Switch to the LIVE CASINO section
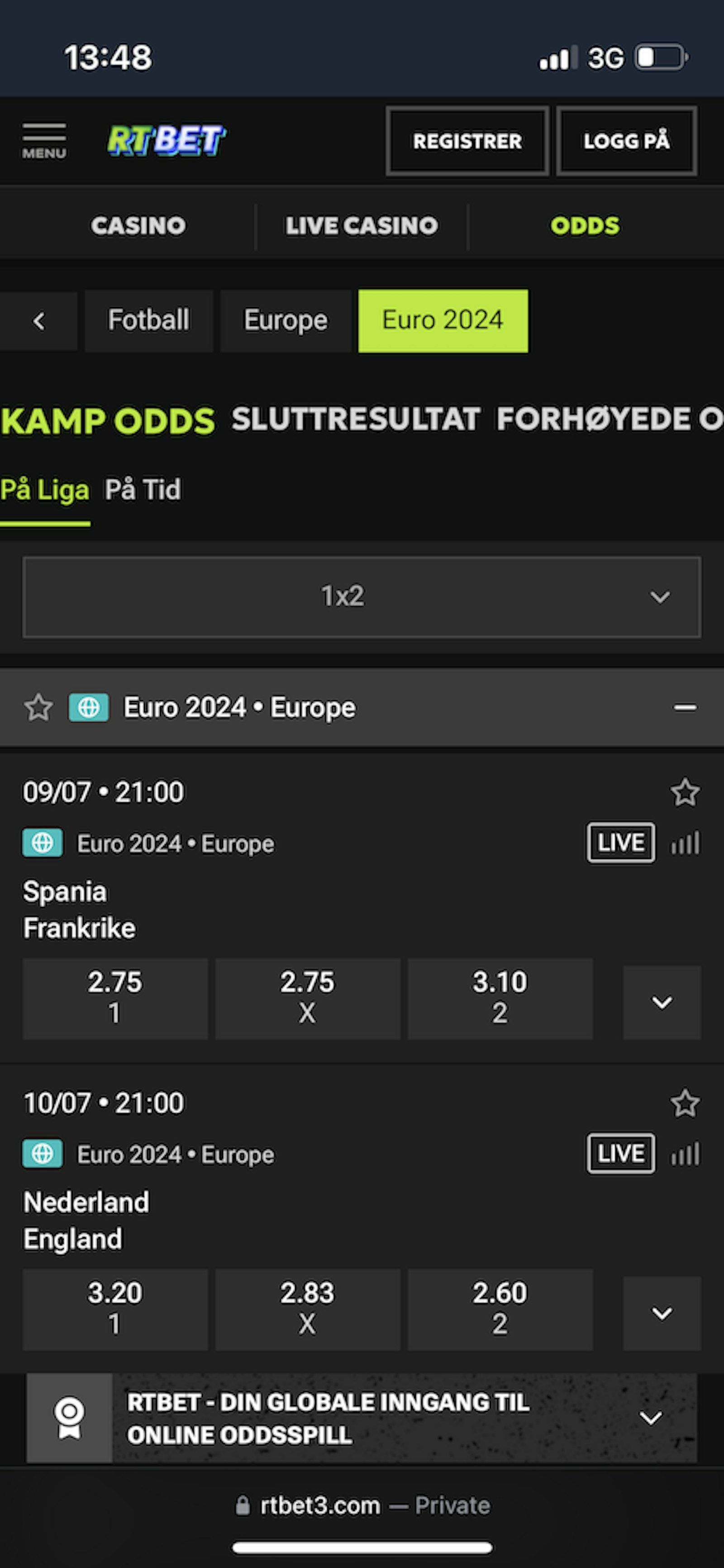 click(362, 226)
